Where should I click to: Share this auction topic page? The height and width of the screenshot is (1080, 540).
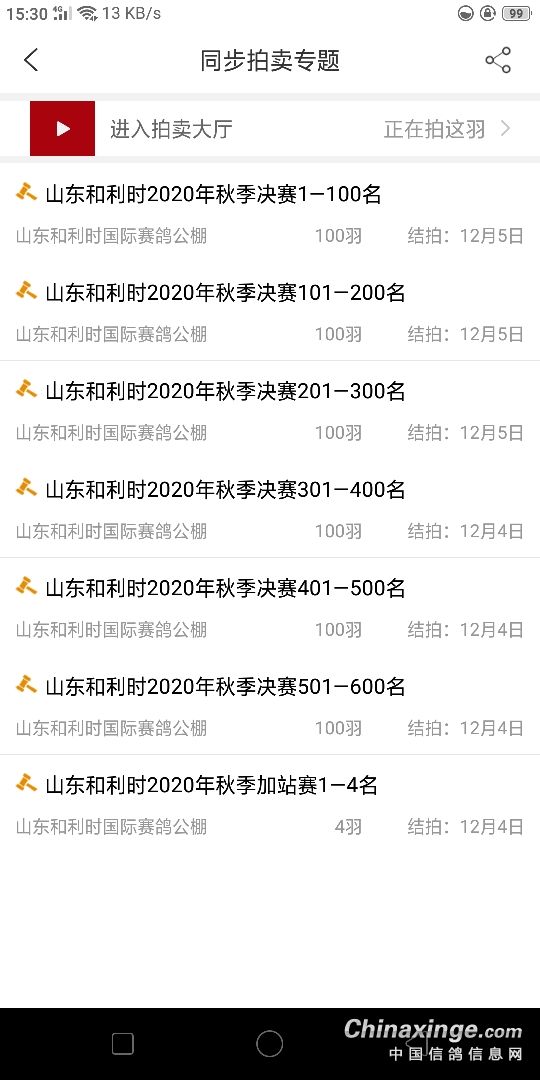[x=498, y=60]
